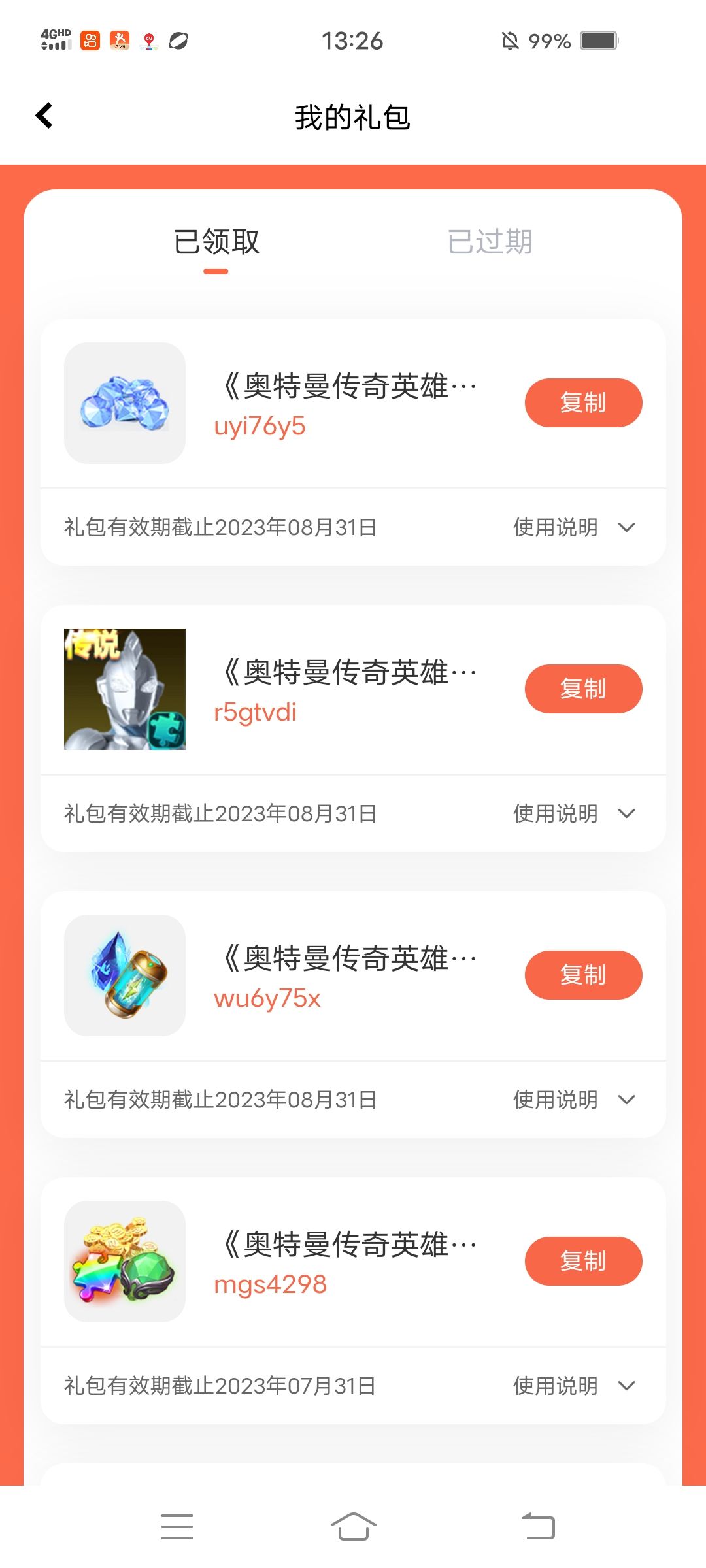Copy gift code r5gtvdi
The width and height of the screenshot is (706, 1568).
tap(583, 689)
